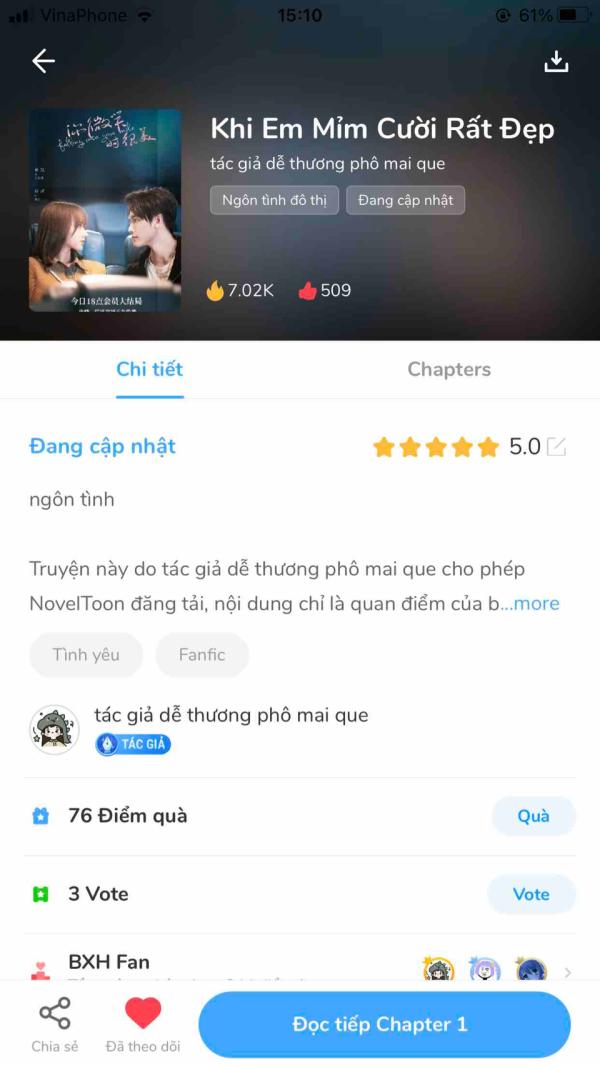Edit your rating next to 5.0
The width and height of the screenshot is (600, 1067).
pos(556,446)
